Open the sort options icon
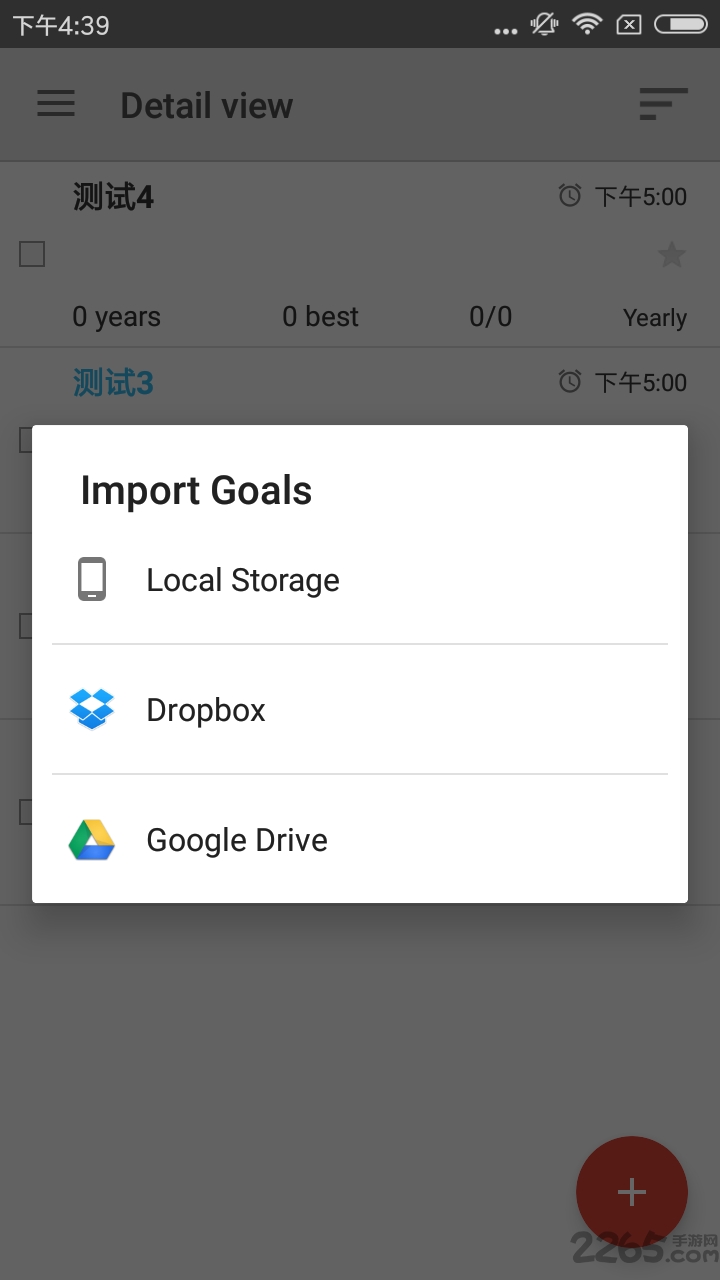720x1280 pixels. click(x=663, y=104)
